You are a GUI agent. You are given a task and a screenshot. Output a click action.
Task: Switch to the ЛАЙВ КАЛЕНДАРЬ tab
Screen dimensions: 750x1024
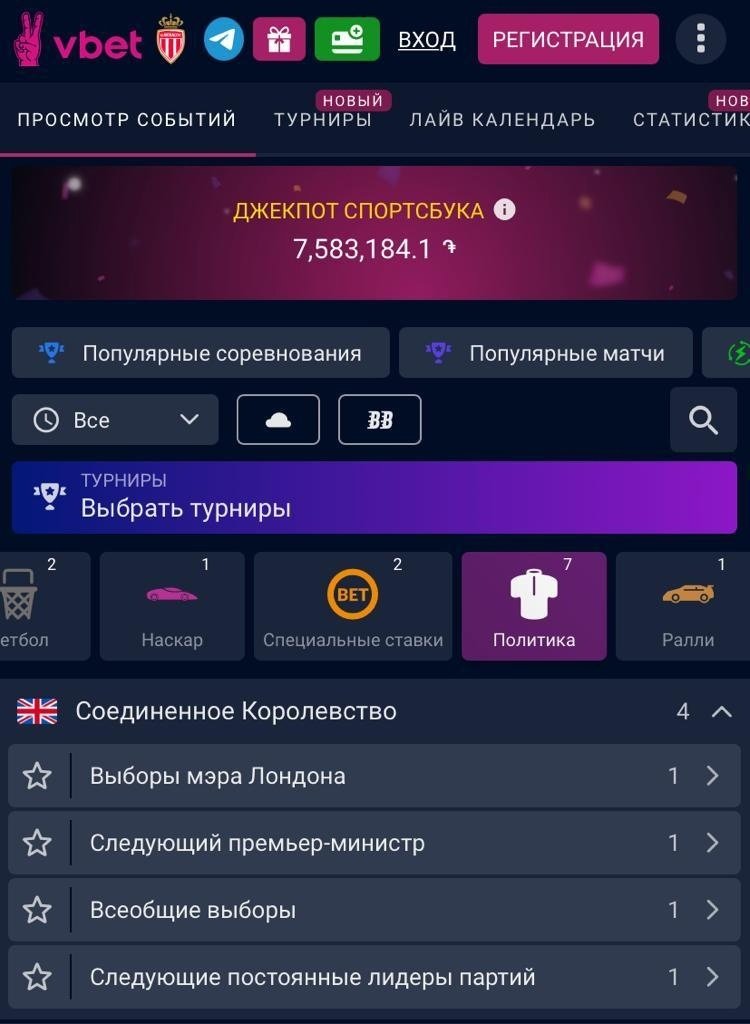(502, 120)
